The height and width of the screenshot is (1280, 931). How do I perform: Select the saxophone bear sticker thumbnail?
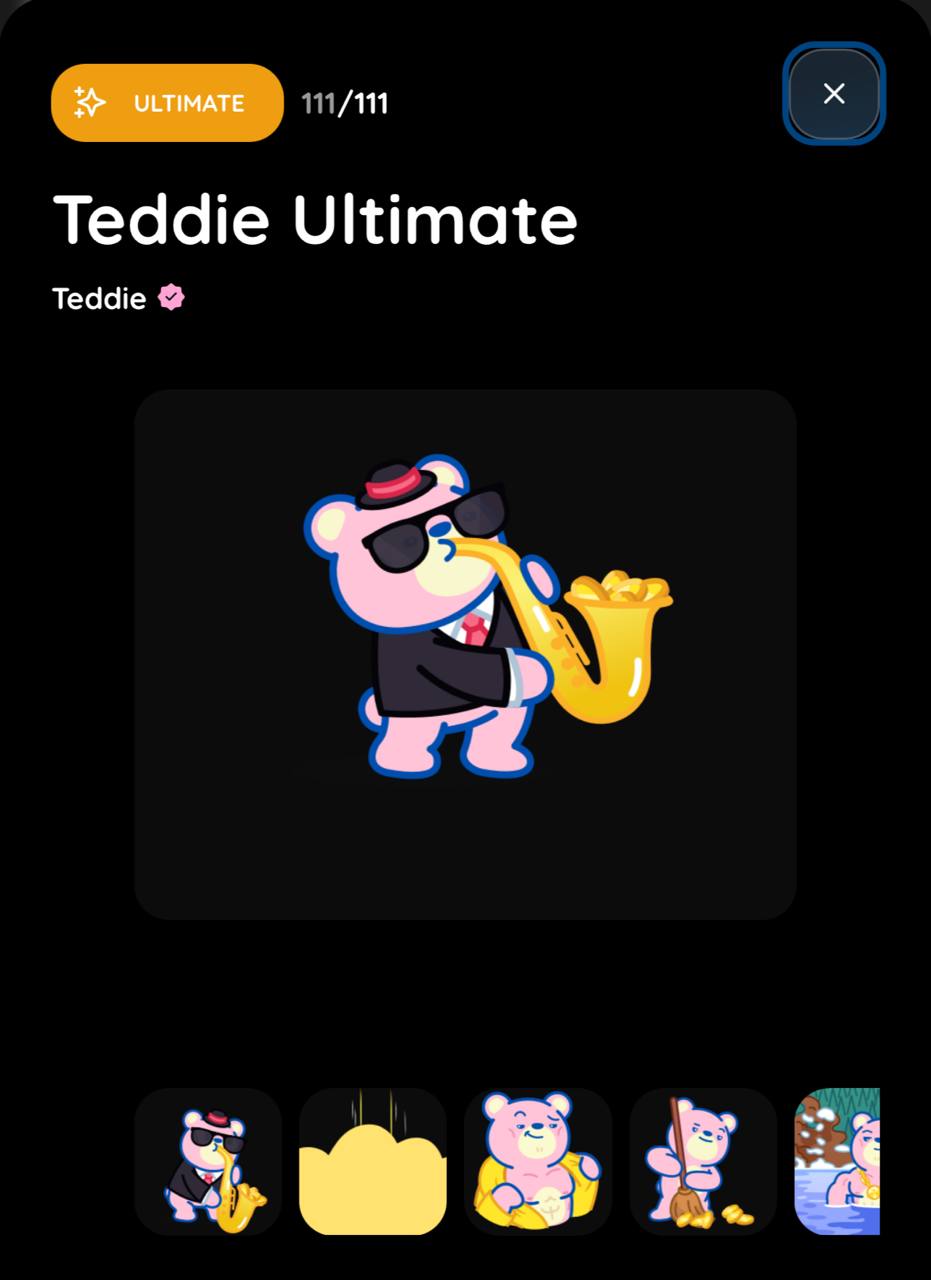coord(208,1161)
